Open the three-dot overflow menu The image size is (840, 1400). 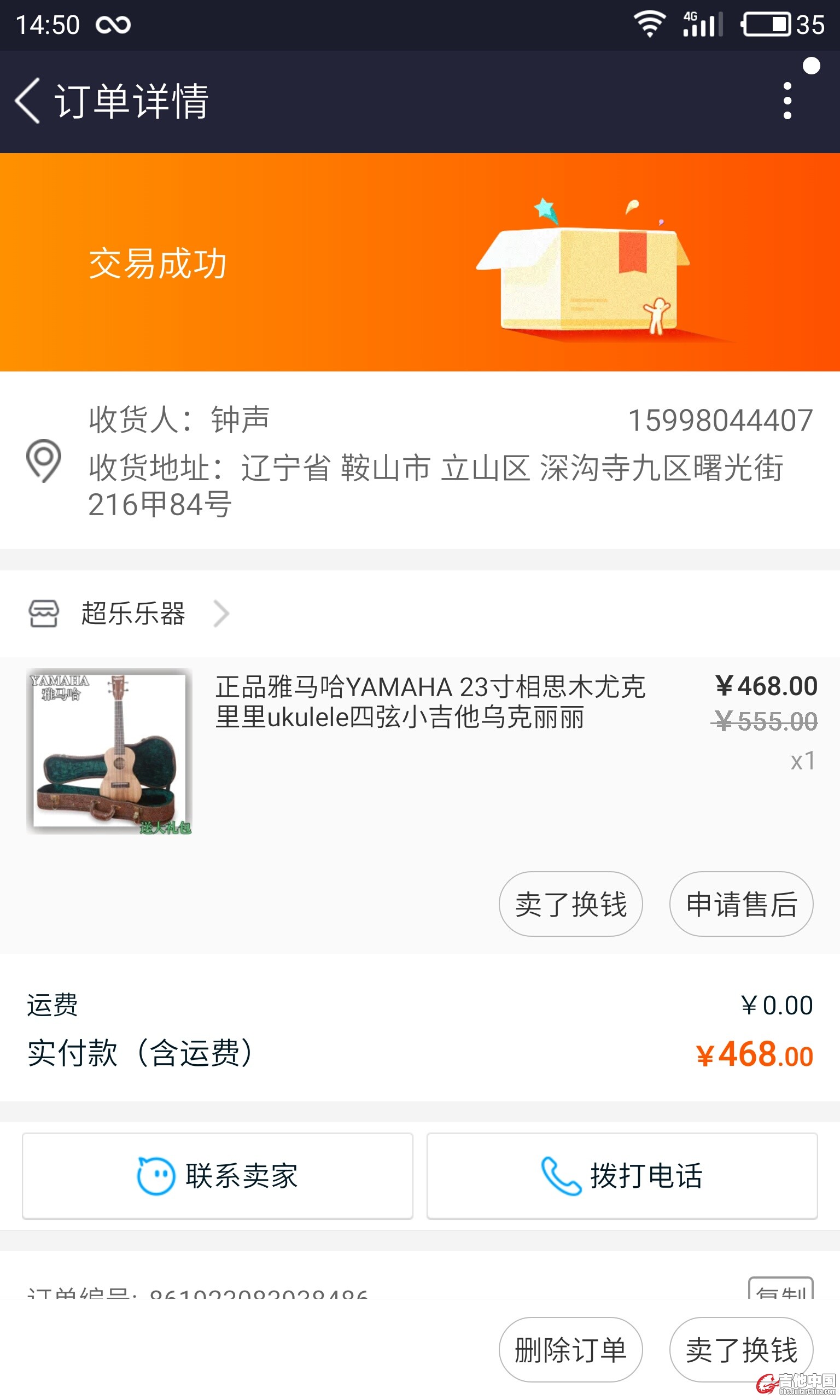787,101
